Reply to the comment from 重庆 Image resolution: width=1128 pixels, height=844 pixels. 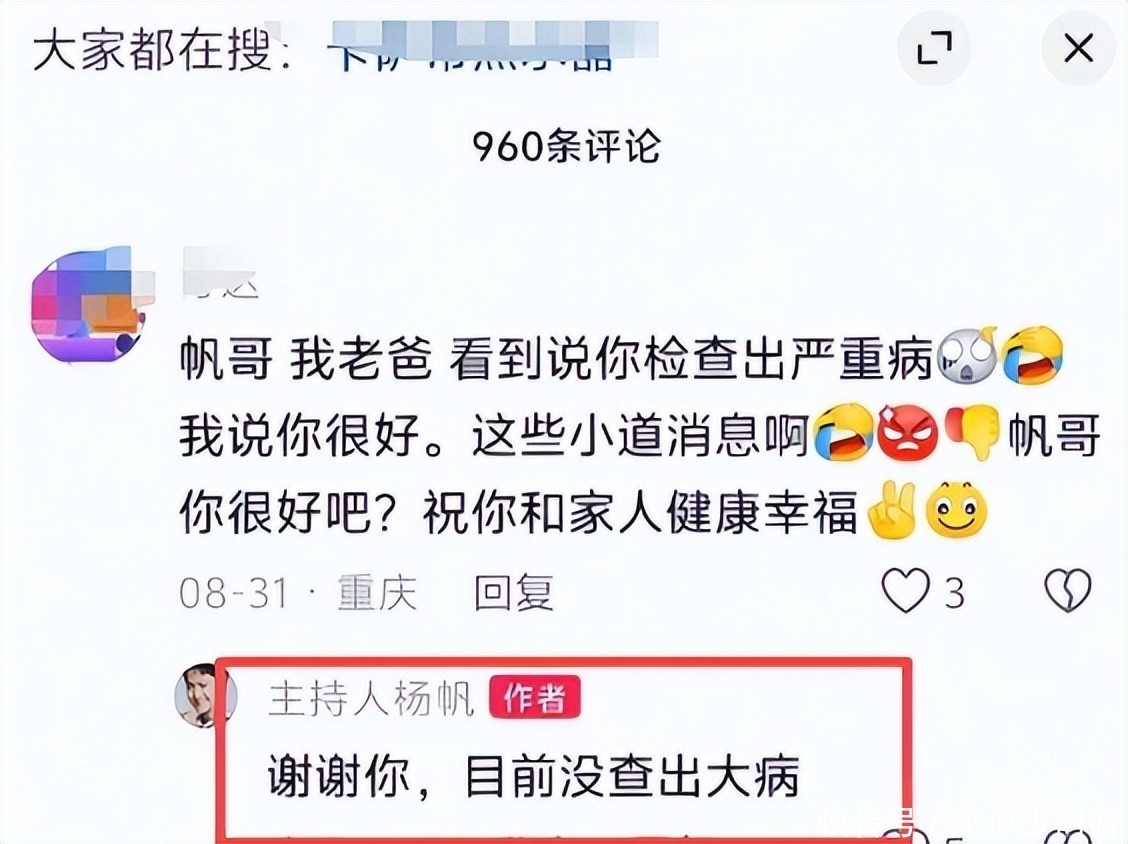[514, 593]
